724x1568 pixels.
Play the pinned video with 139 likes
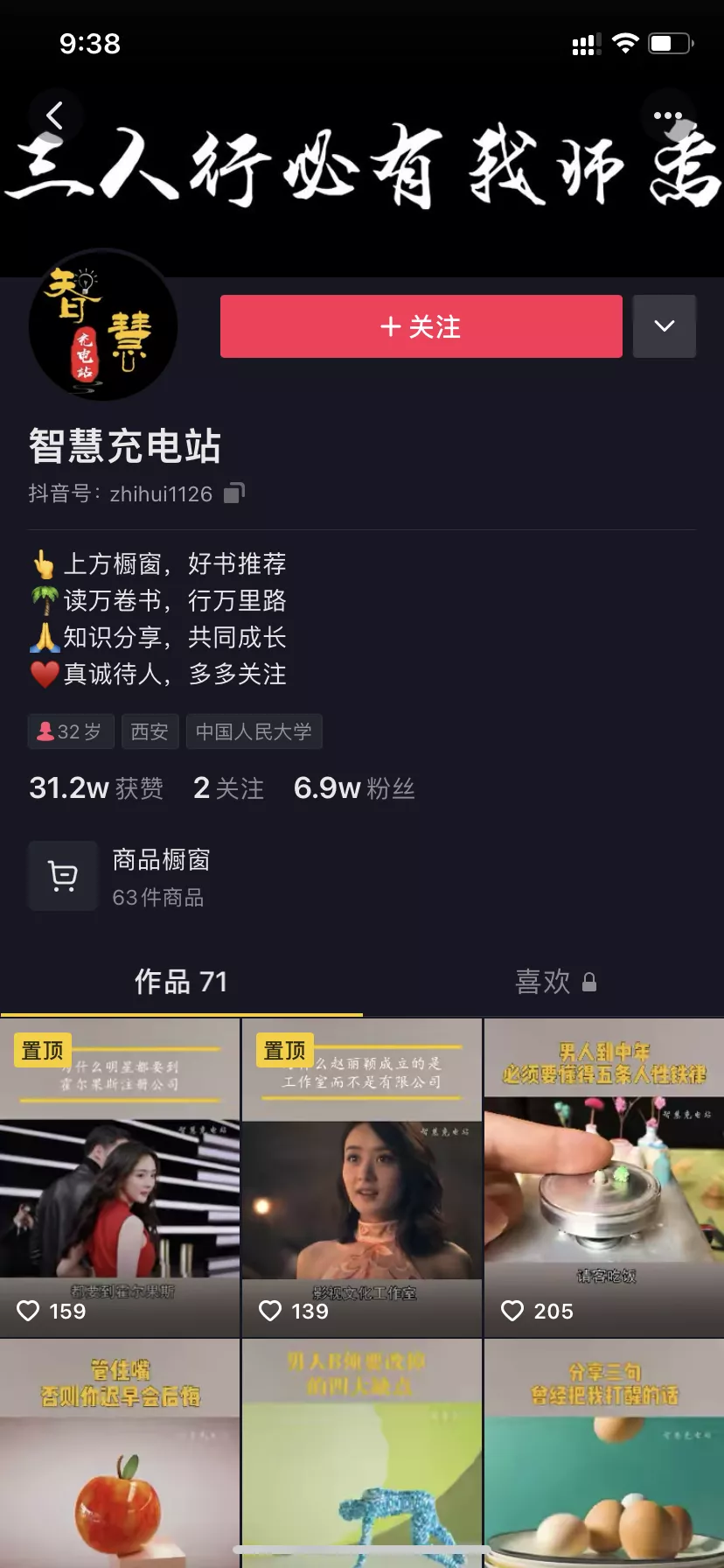coord(362,1178)
